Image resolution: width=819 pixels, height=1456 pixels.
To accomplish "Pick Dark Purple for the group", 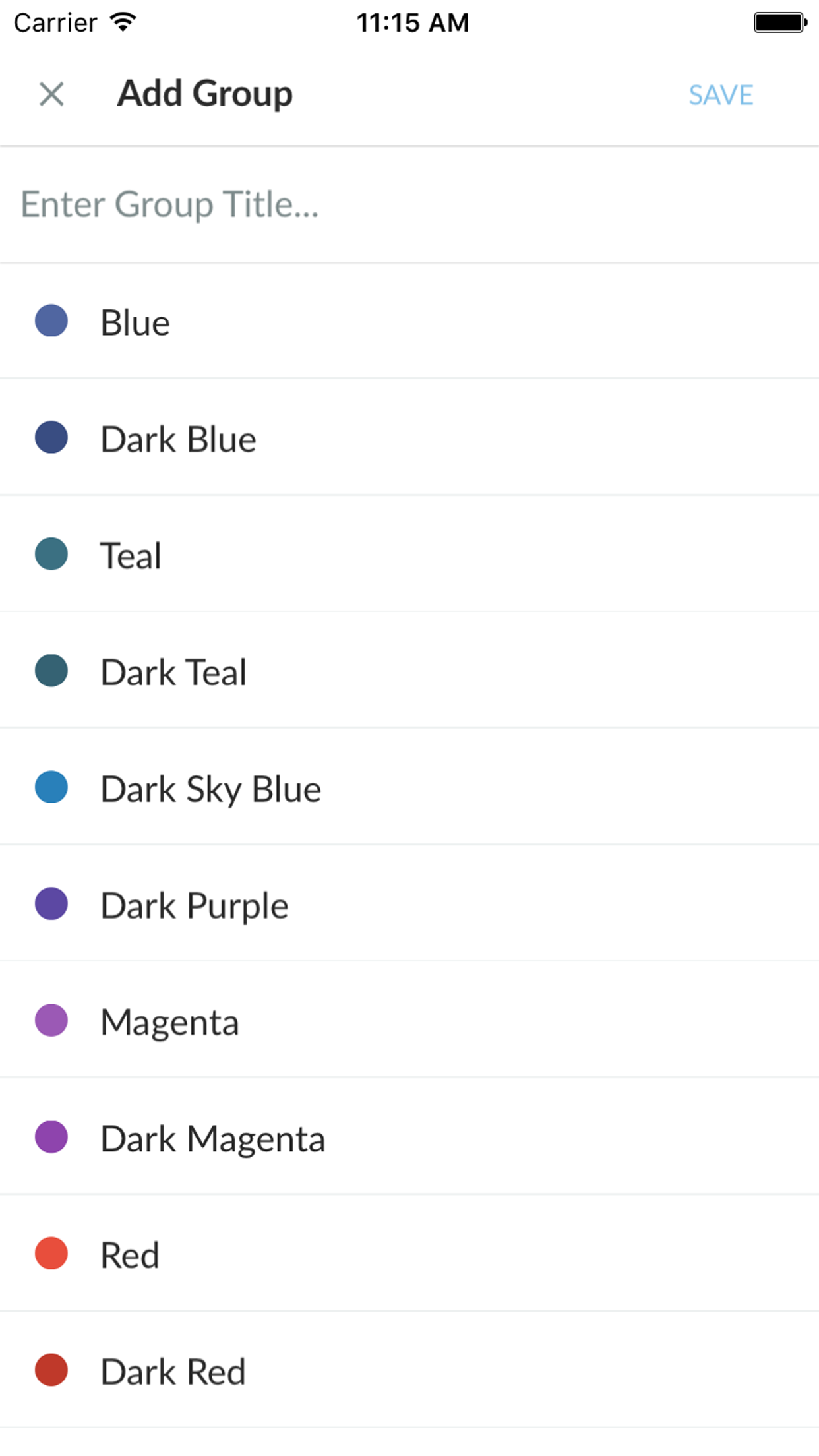I will pos(409,905).
